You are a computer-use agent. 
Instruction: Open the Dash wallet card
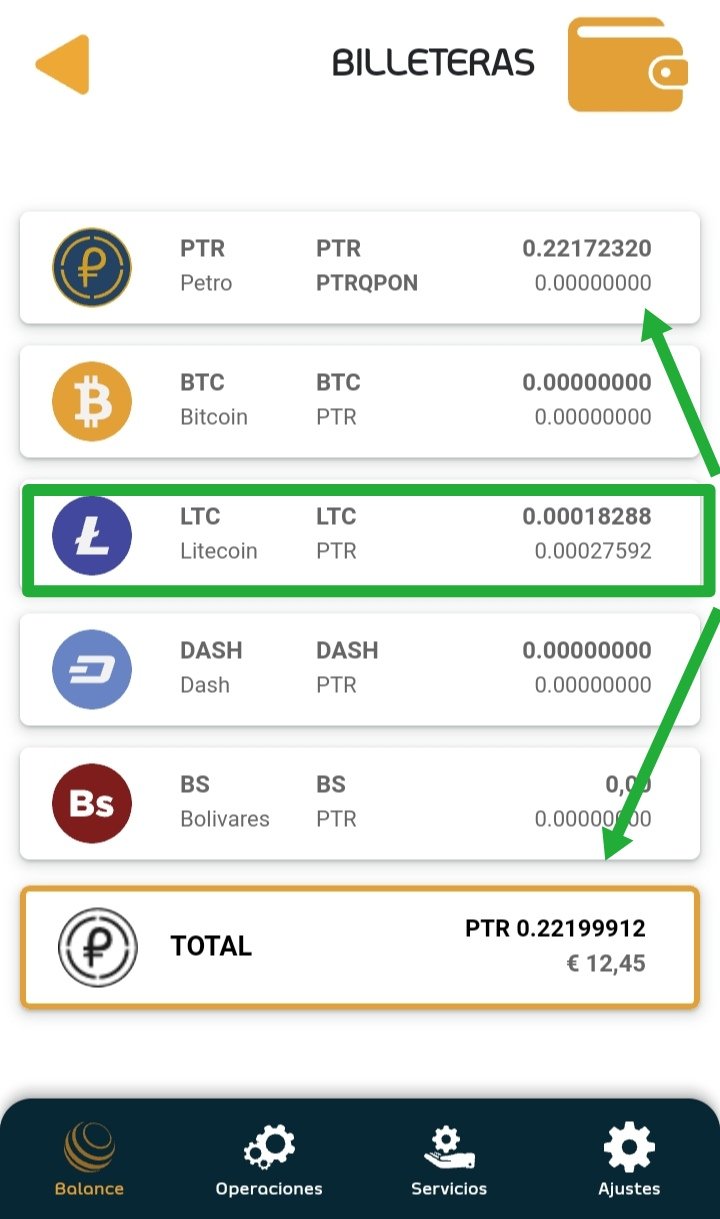[x=359, y=668]
